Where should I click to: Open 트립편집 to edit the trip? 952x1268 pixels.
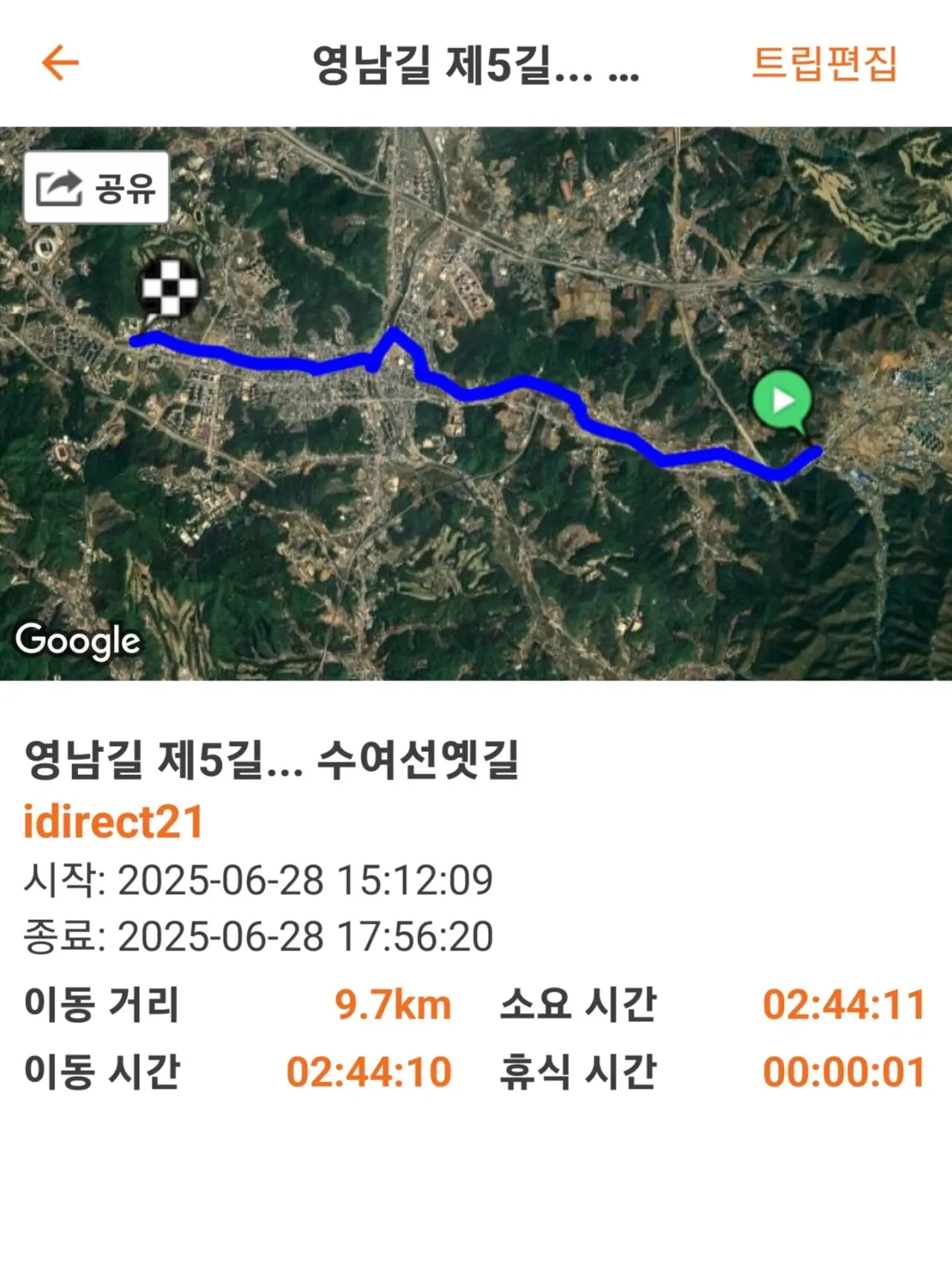(x=824, y=63)
